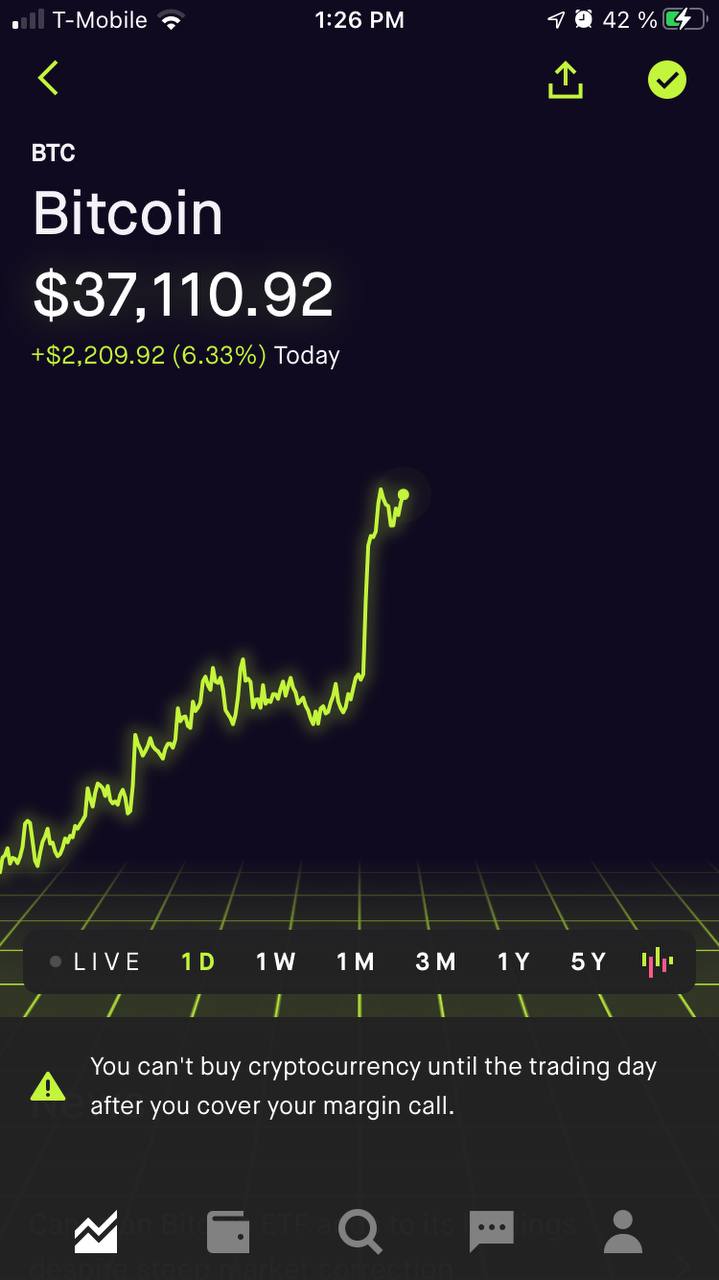Viewport: 719px width, 1280px height.
Task: Change chart to 5Y range
Action: [589, 962]
